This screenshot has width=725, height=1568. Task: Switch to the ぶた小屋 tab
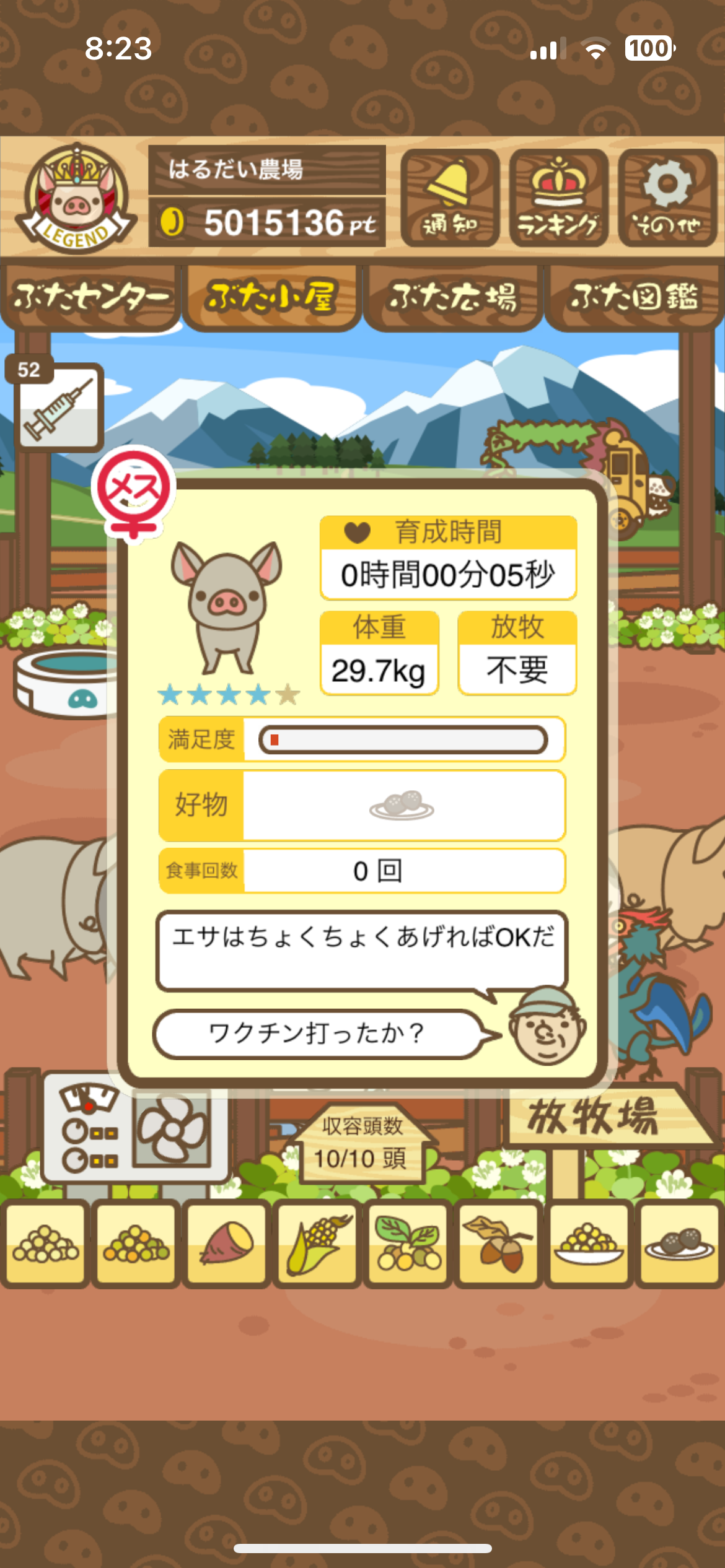271,297
